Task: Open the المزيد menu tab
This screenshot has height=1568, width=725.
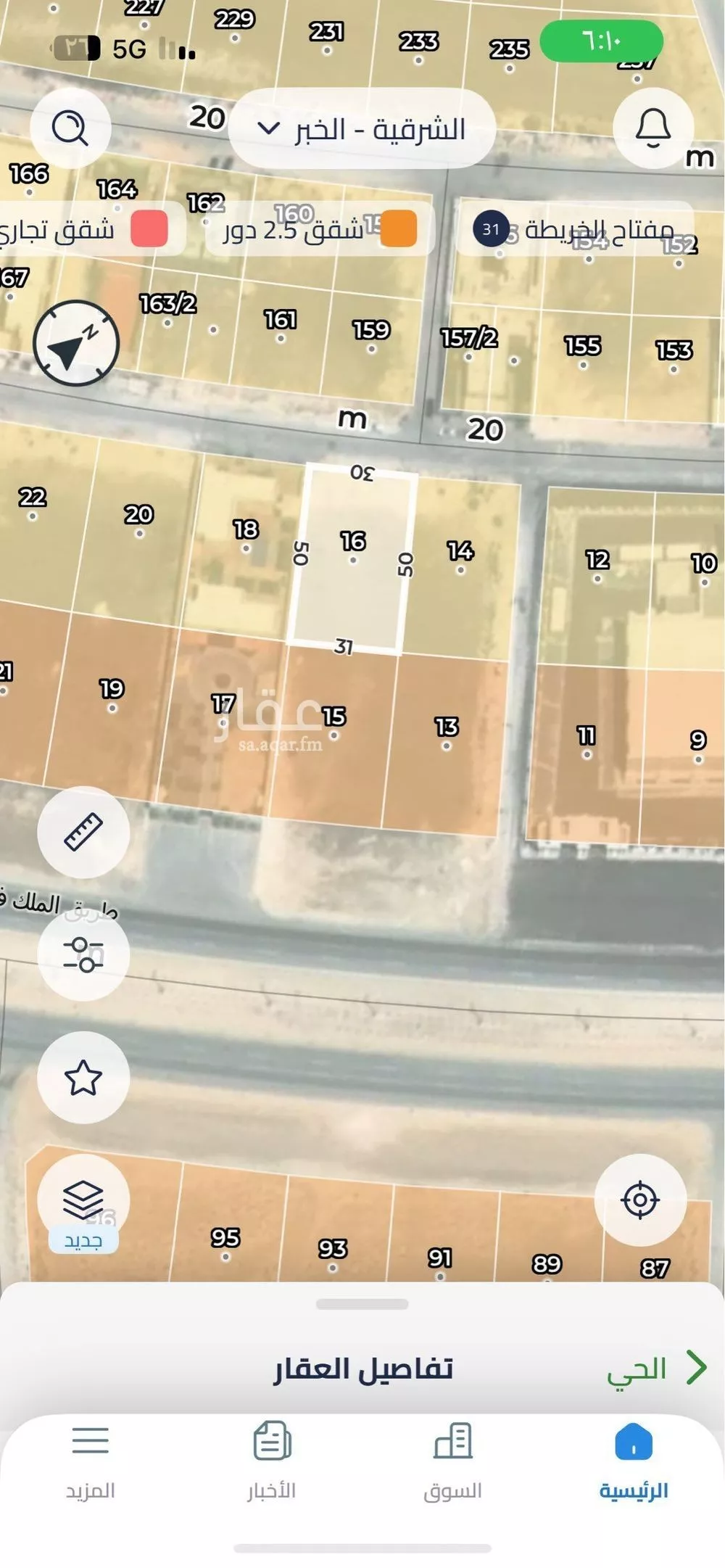Action: [x=91, y=1461]
